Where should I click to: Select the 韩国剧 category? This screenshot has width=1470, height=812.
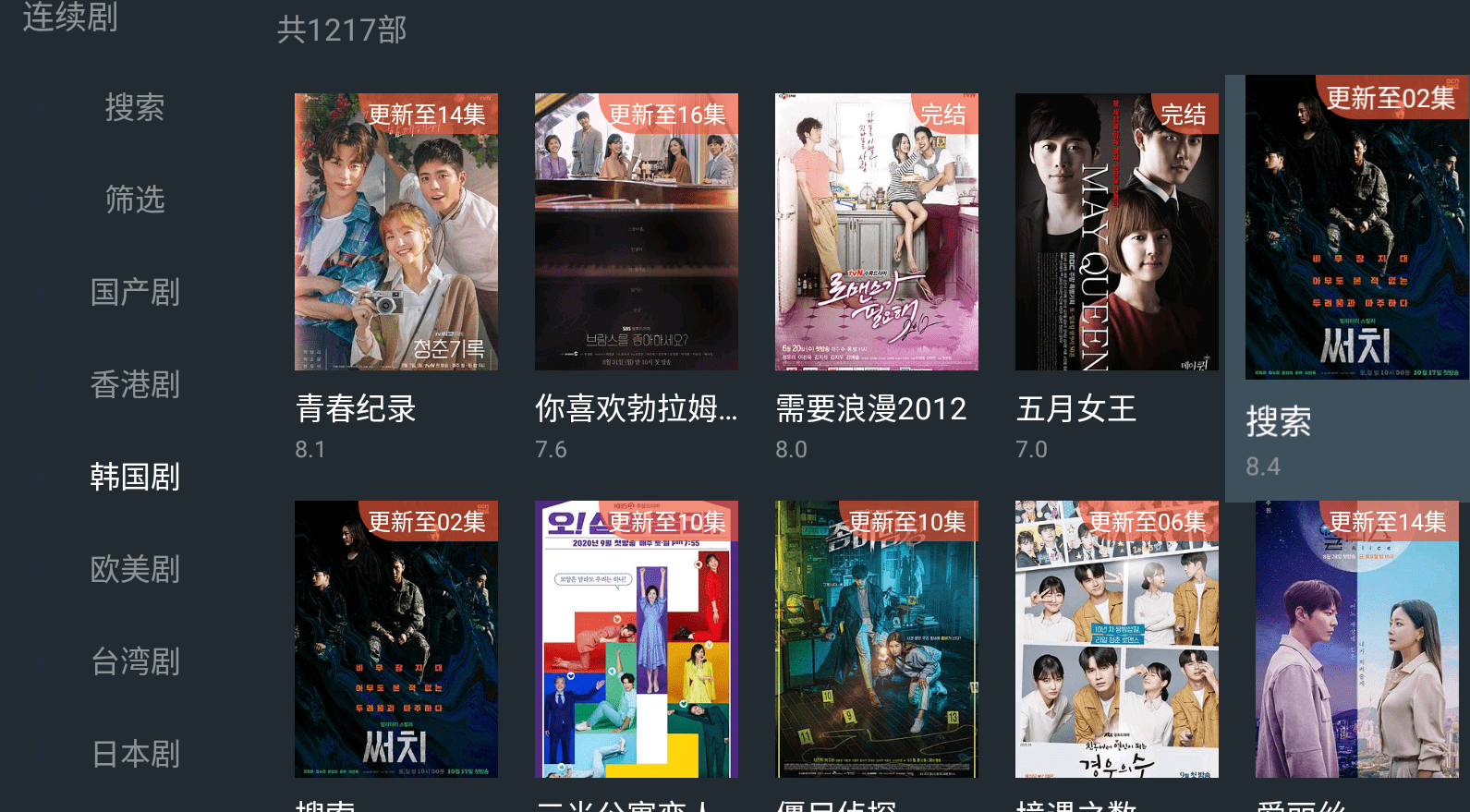(x=135, y=477)
